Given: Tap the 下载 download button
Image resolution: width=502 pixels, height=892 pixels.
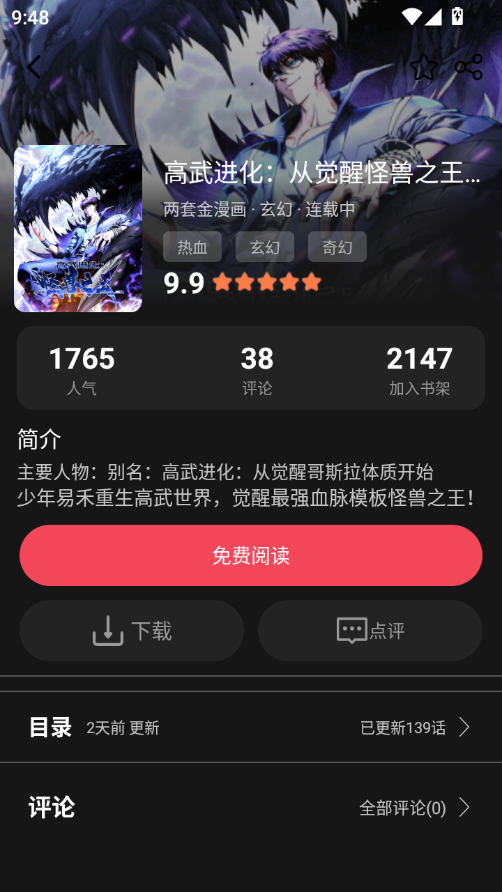Looking at the screenshot, I should coord(132,630).
